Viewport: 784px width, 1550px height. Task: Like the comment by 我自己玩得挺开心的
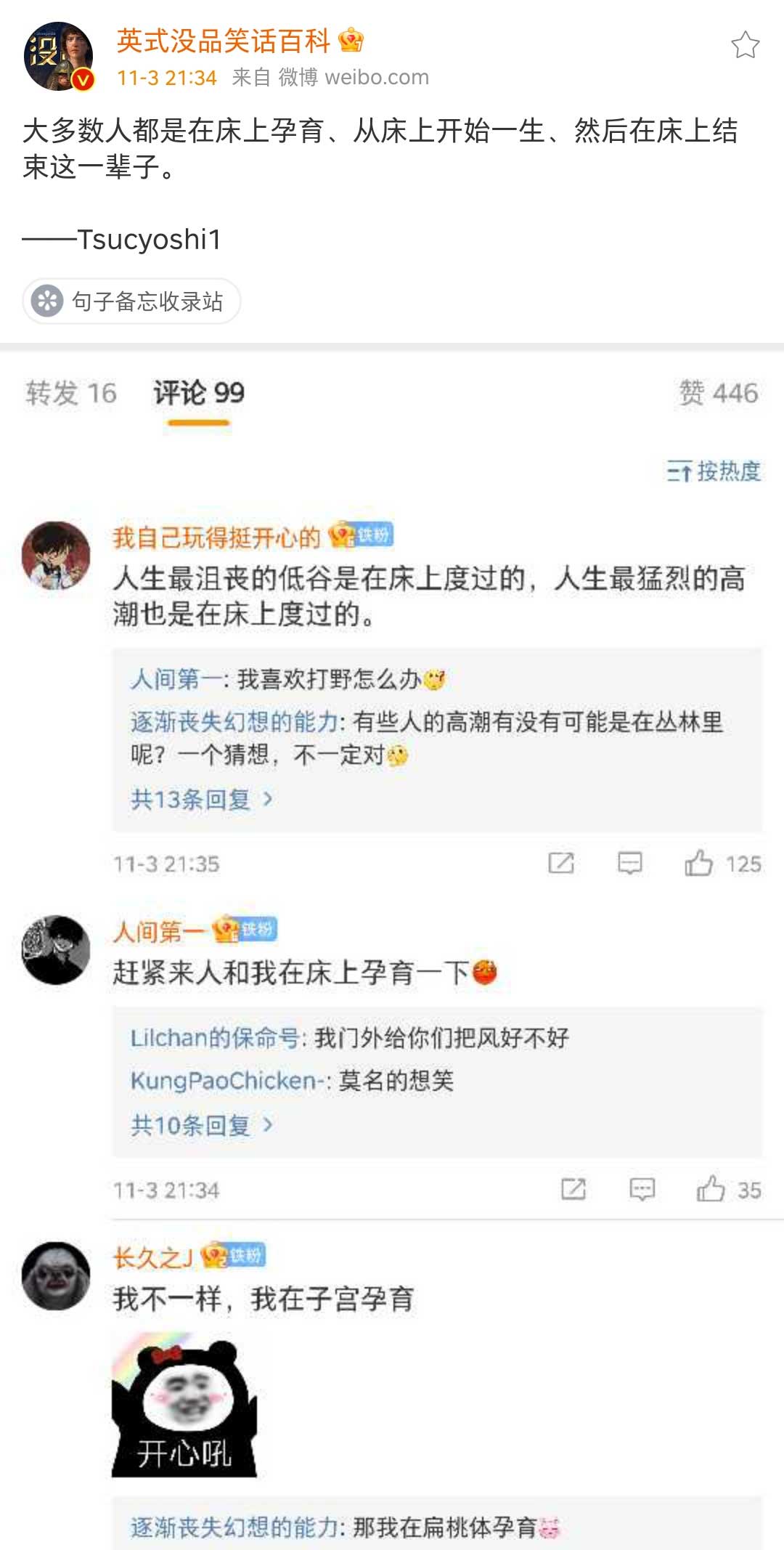tap(699, 863)
